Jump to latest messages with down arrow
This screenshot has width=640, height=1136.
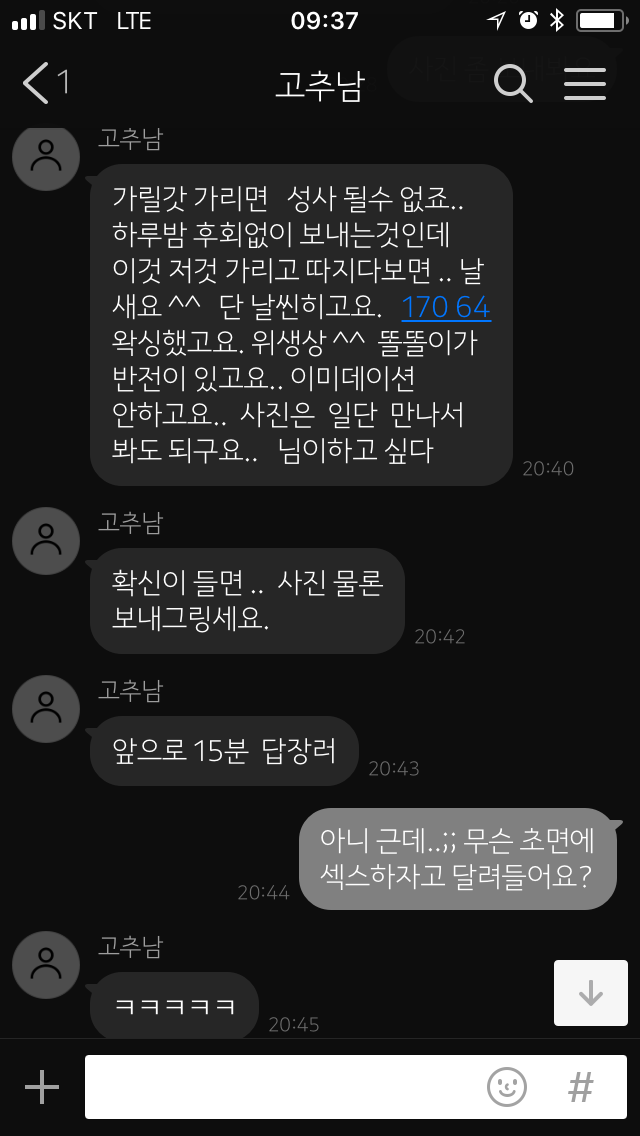(x=591, y=993)
